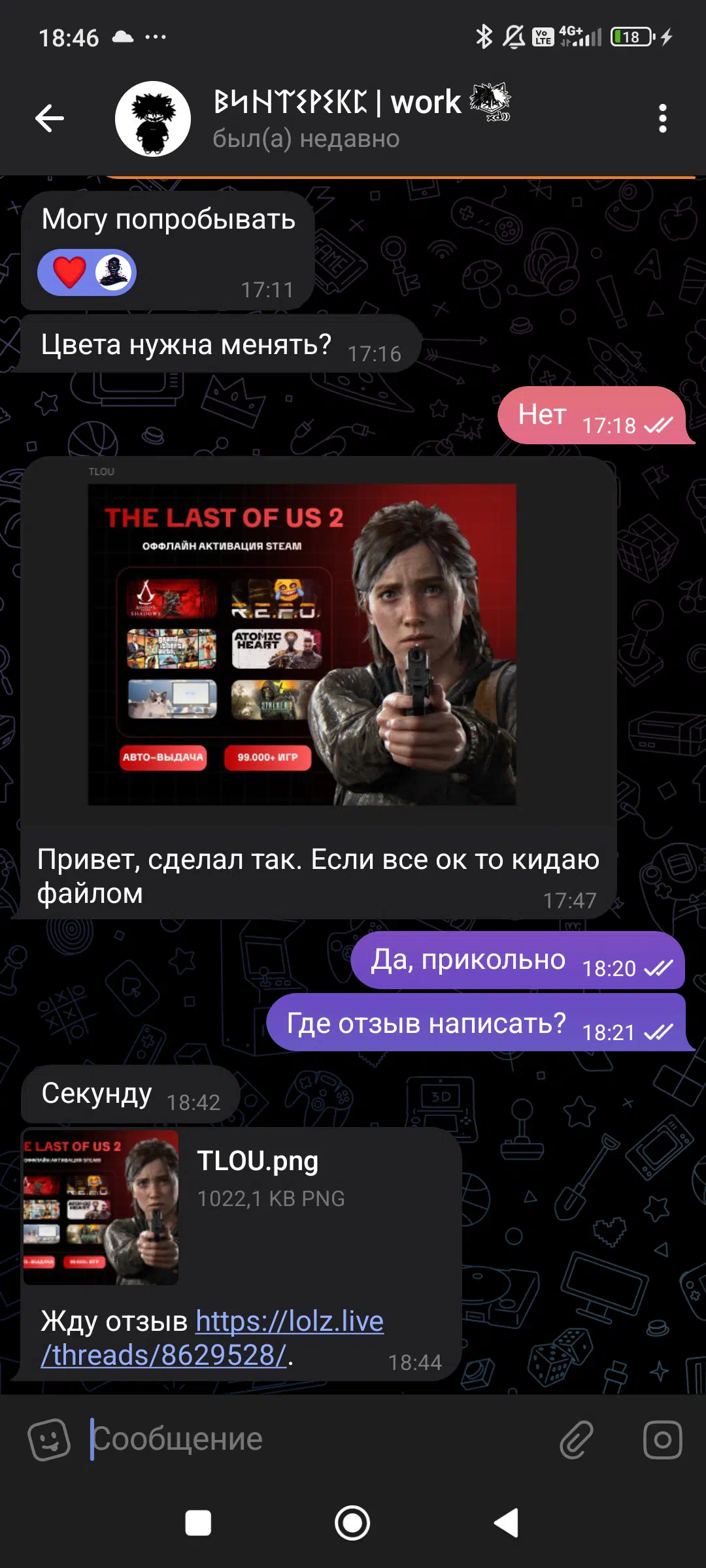Open the contact's profile avatar
Viewport: 706px width, 1568px height.
(x=153, y=119)
